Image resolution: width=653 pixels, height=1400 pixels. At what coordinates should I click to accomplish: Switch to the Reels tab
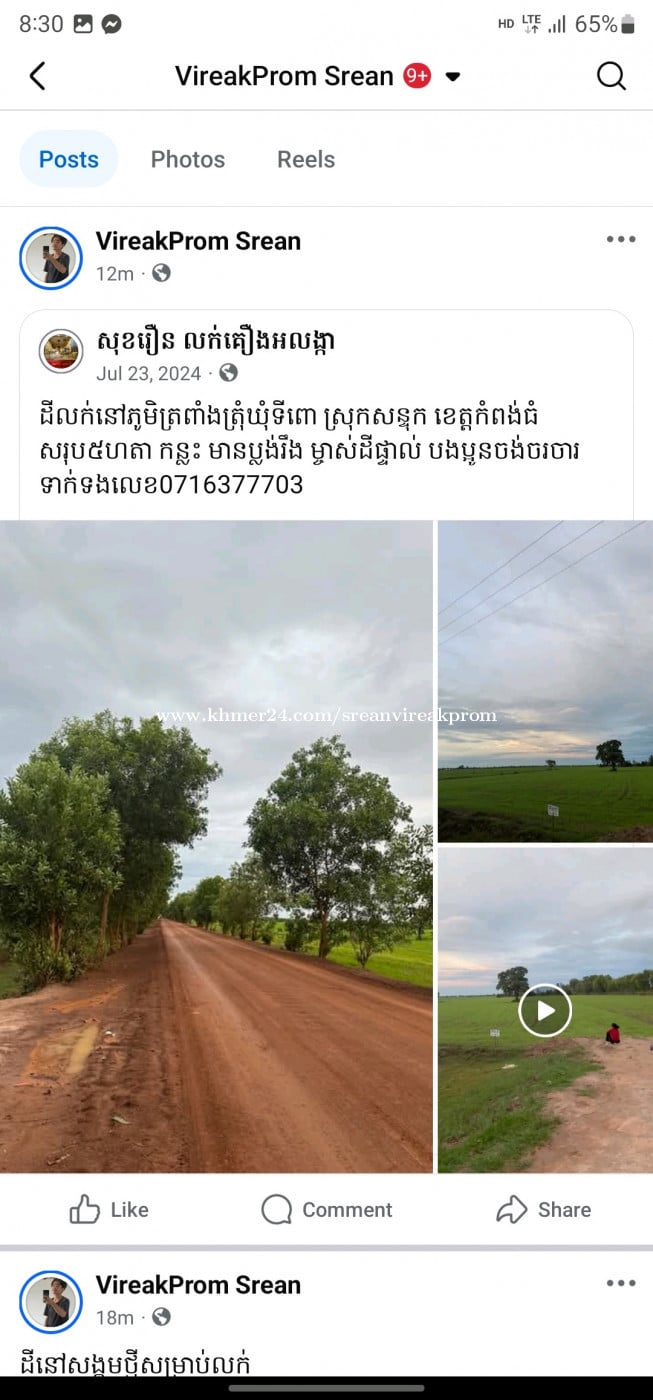point(306,159)
